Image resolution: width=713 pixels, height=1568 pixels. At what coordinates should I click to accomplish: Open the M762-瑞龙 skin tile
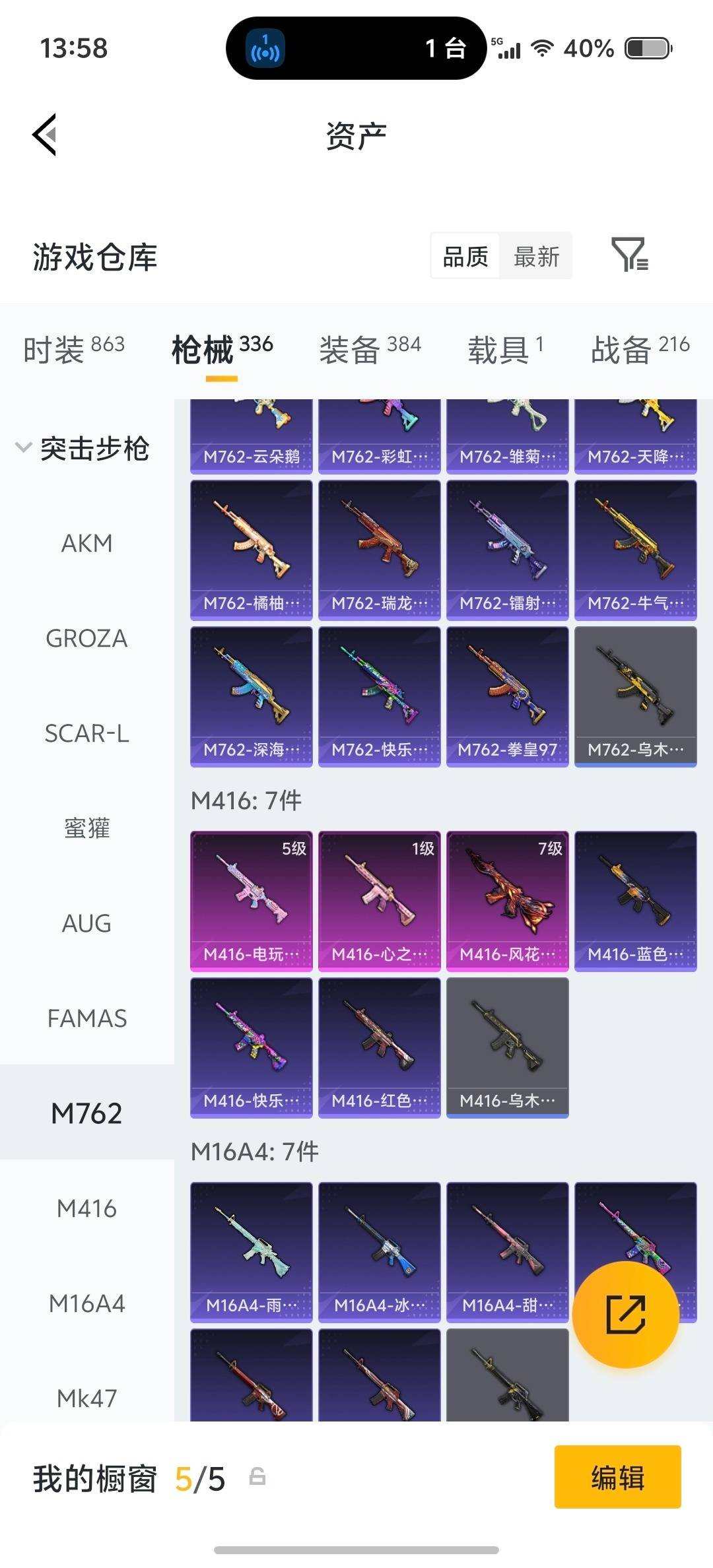(x=379, y=550)
